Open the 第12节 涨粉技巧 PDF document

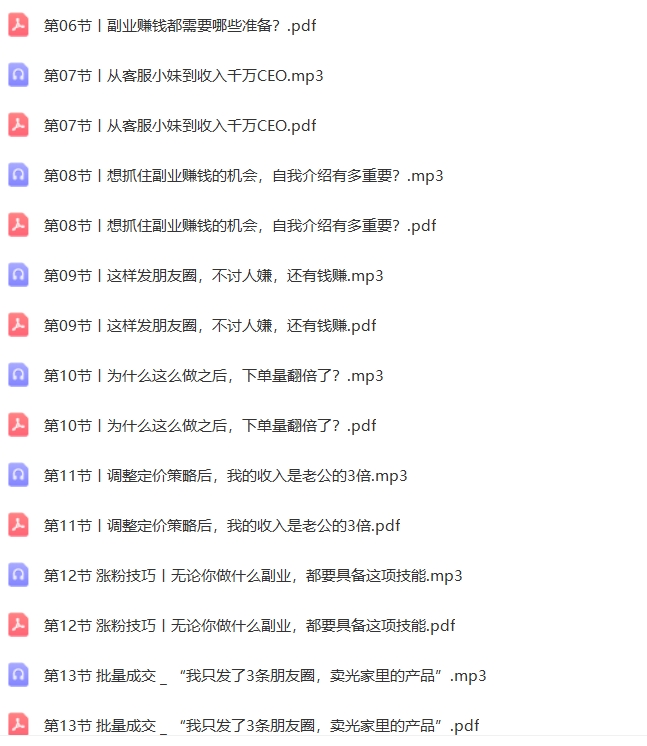pyautogui.click(x=250, y=626)
